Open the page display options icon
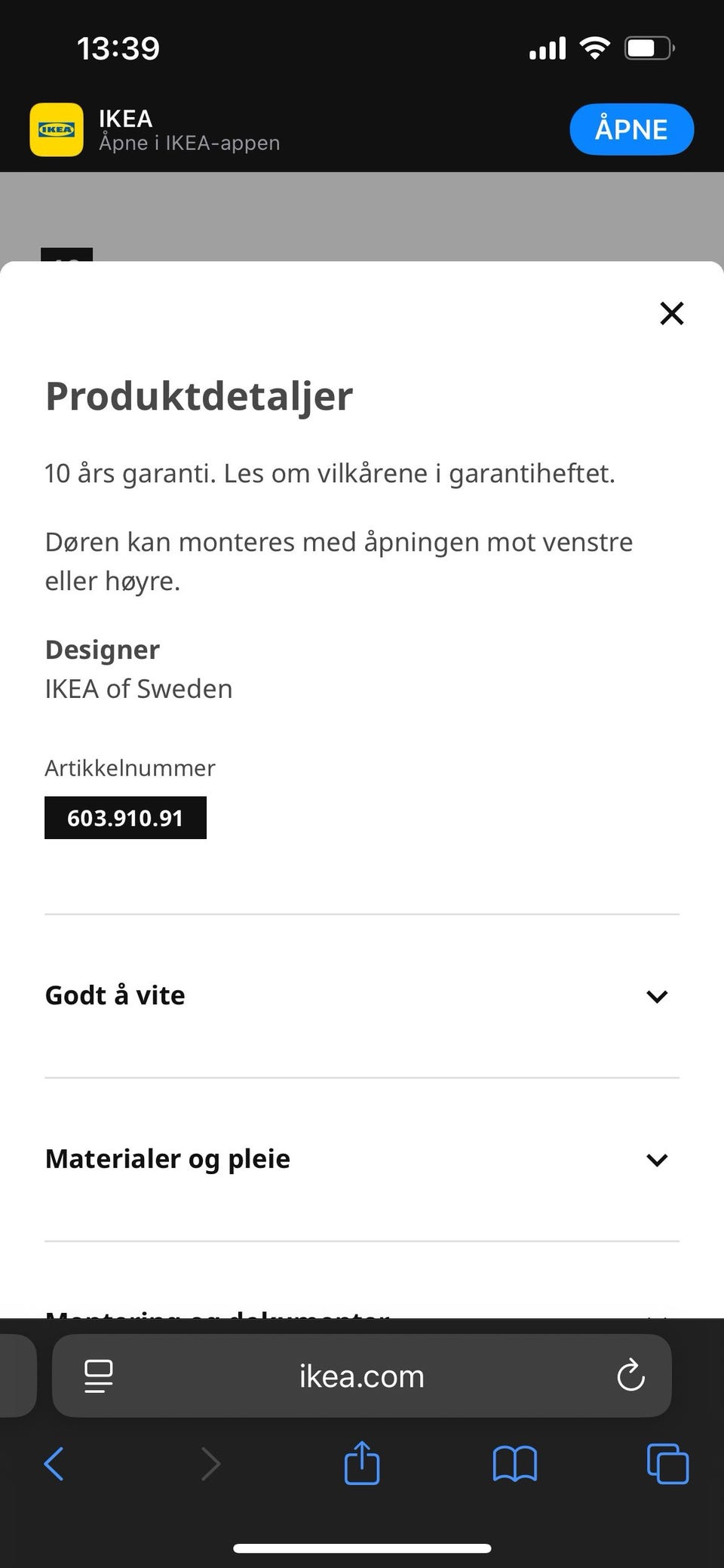This screenshot has width=724, height=1568. [x=97, y=1376]
